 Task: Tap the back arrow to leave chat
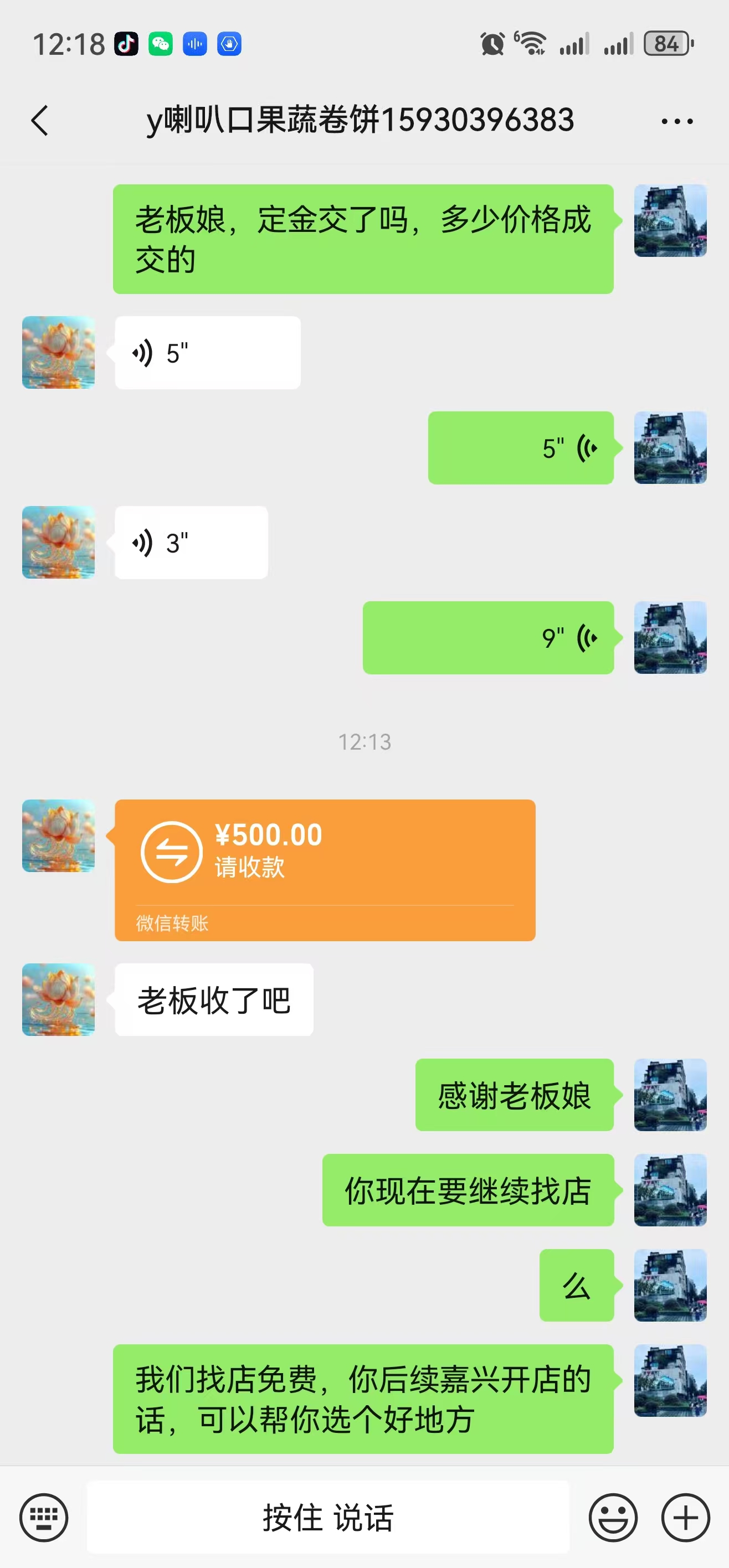coord(40,121)
